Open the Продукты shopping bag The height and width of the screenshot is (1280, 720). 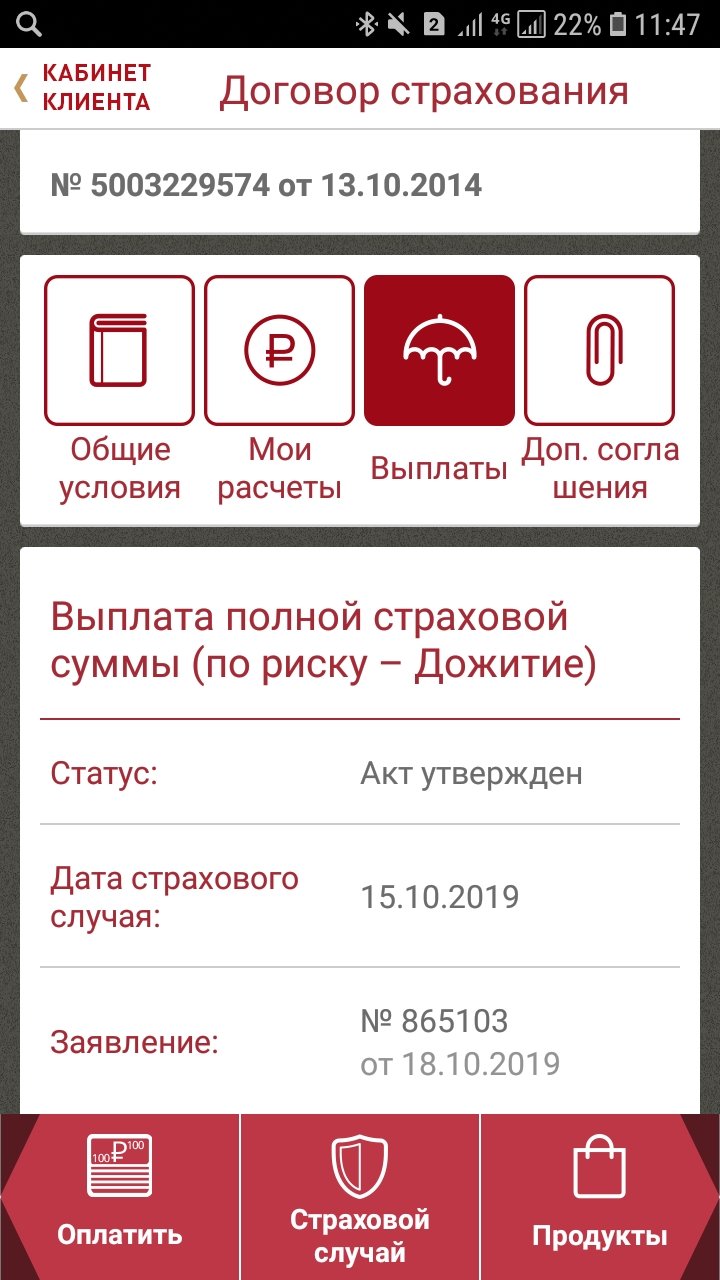click(600, 1197)
